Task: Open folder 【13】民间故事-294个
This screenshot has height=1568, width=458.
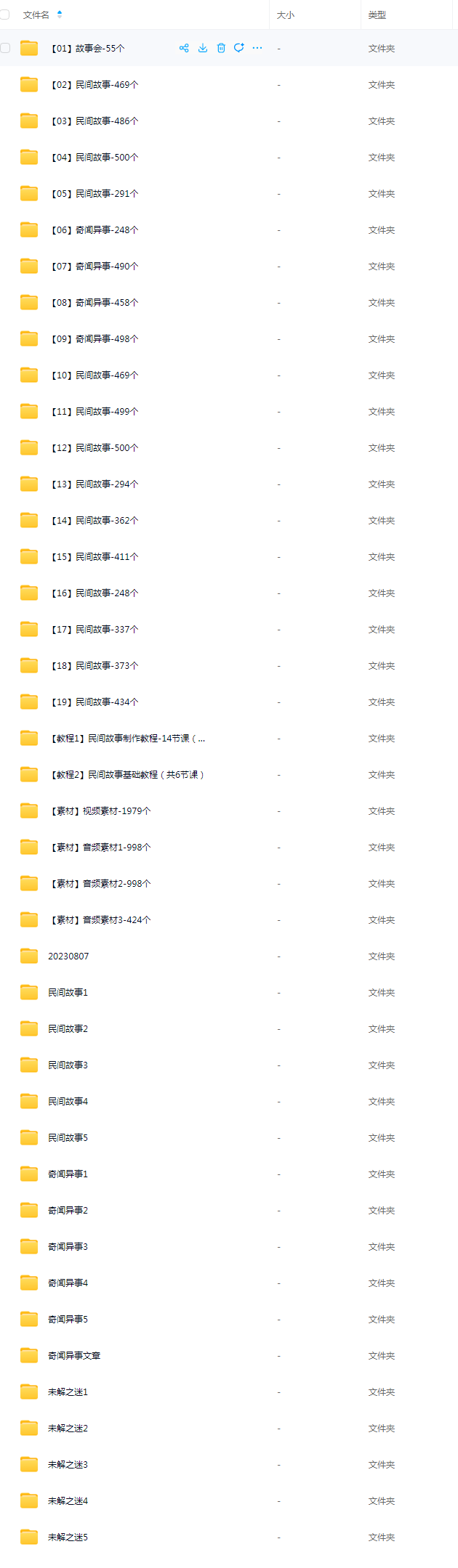Action: (94, 484)
